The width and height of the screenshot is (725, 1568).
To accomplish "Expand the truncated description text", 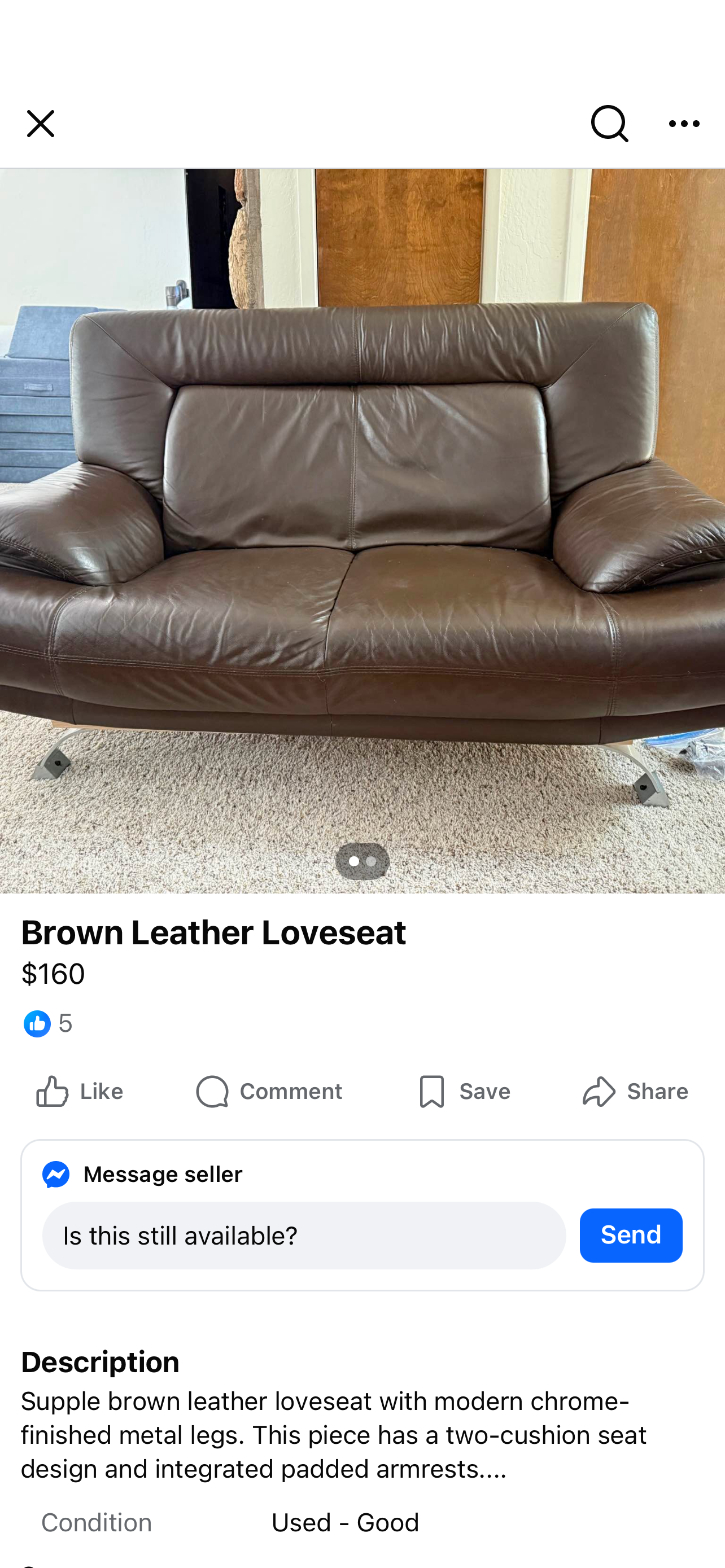I will pos(334,1435).
